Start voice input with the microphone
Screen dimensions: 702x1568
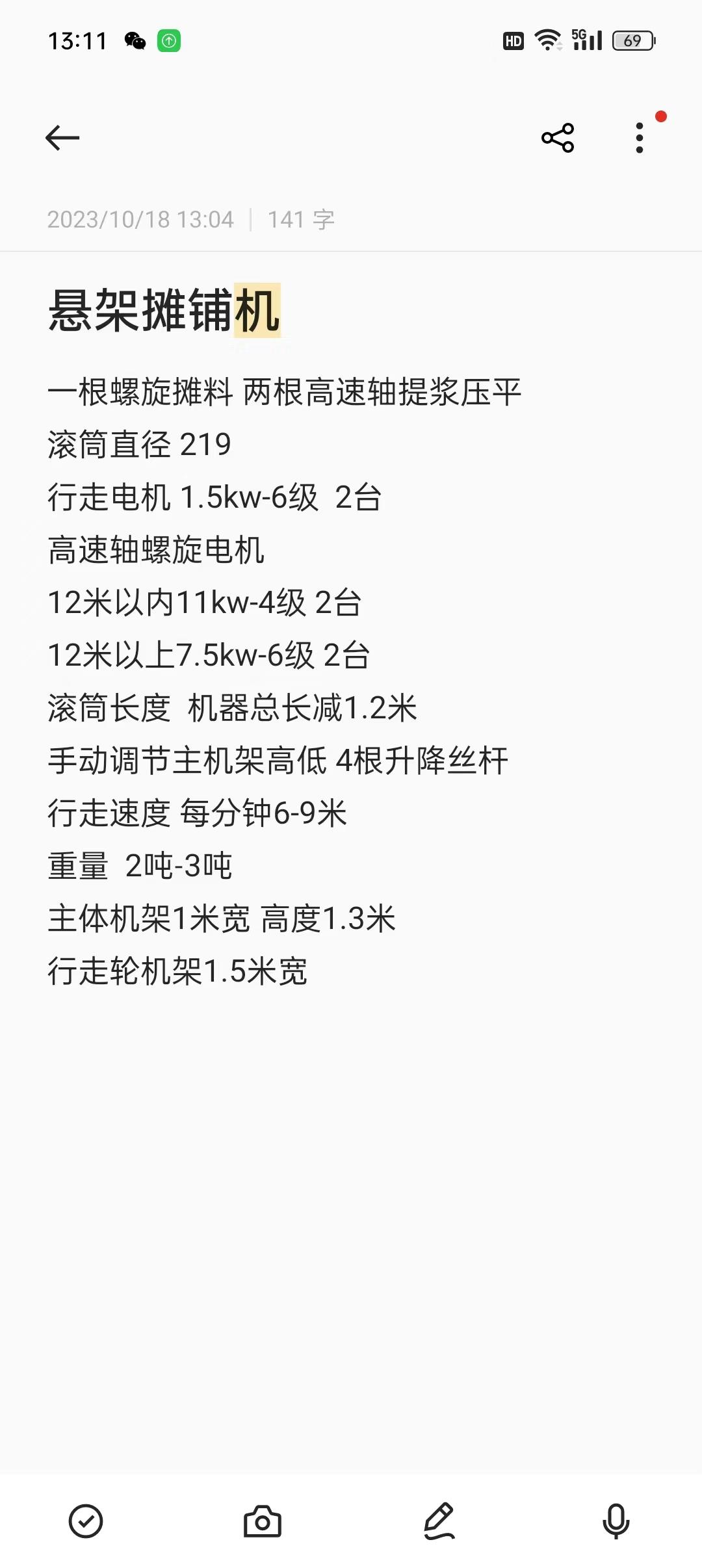(x=616, y=1521)
